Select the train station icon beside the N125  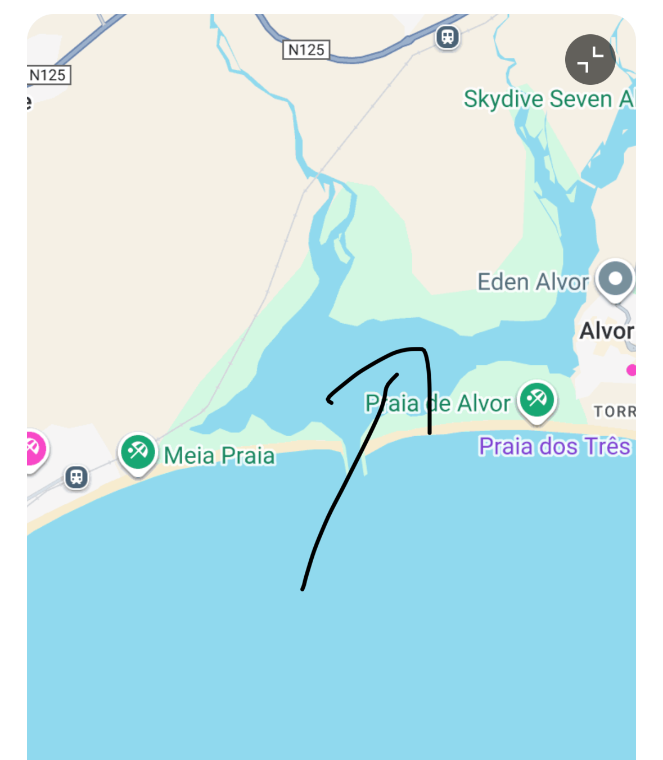click(x=447, y=37)
